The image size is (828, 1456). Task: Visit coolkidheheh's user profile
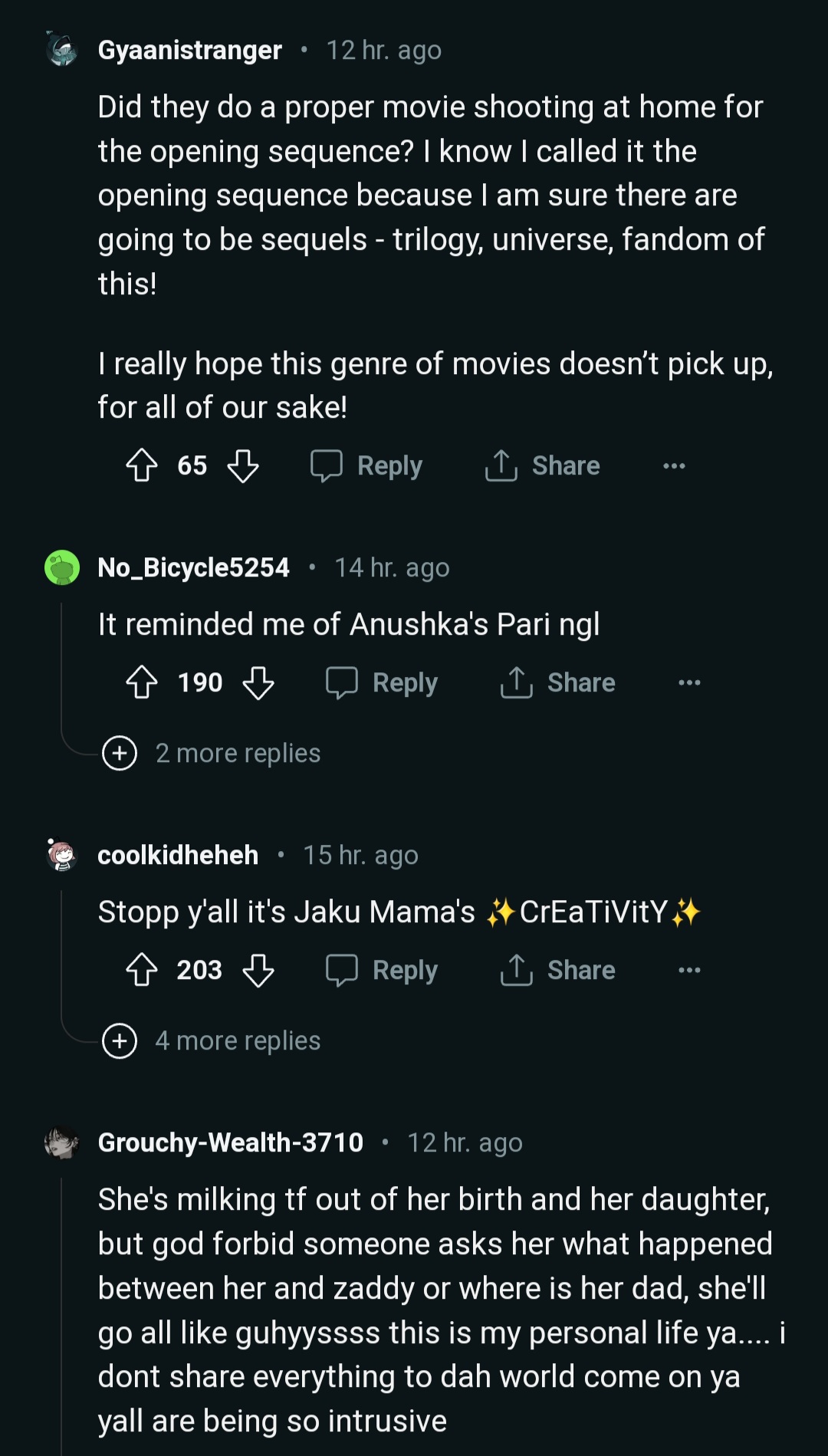pyautogui.click(x=178, y=855)
